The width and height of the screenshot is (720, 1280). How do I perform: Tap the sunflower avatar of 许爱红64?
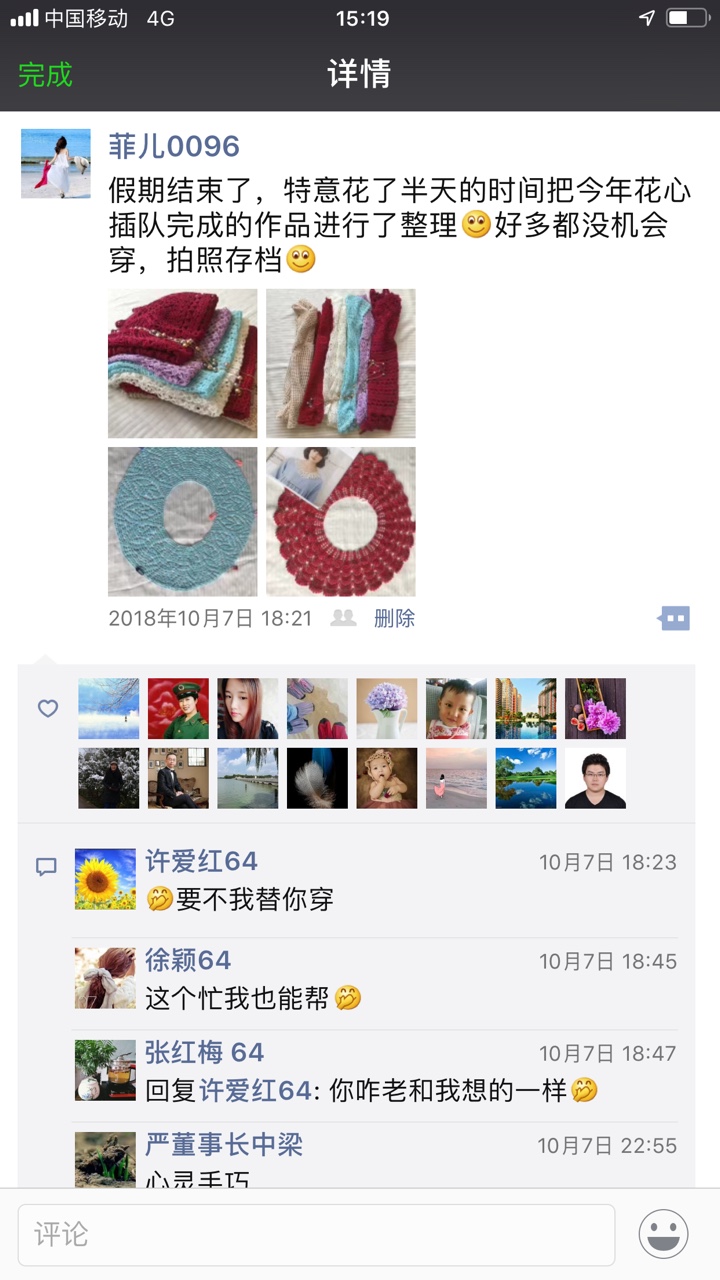105,879
